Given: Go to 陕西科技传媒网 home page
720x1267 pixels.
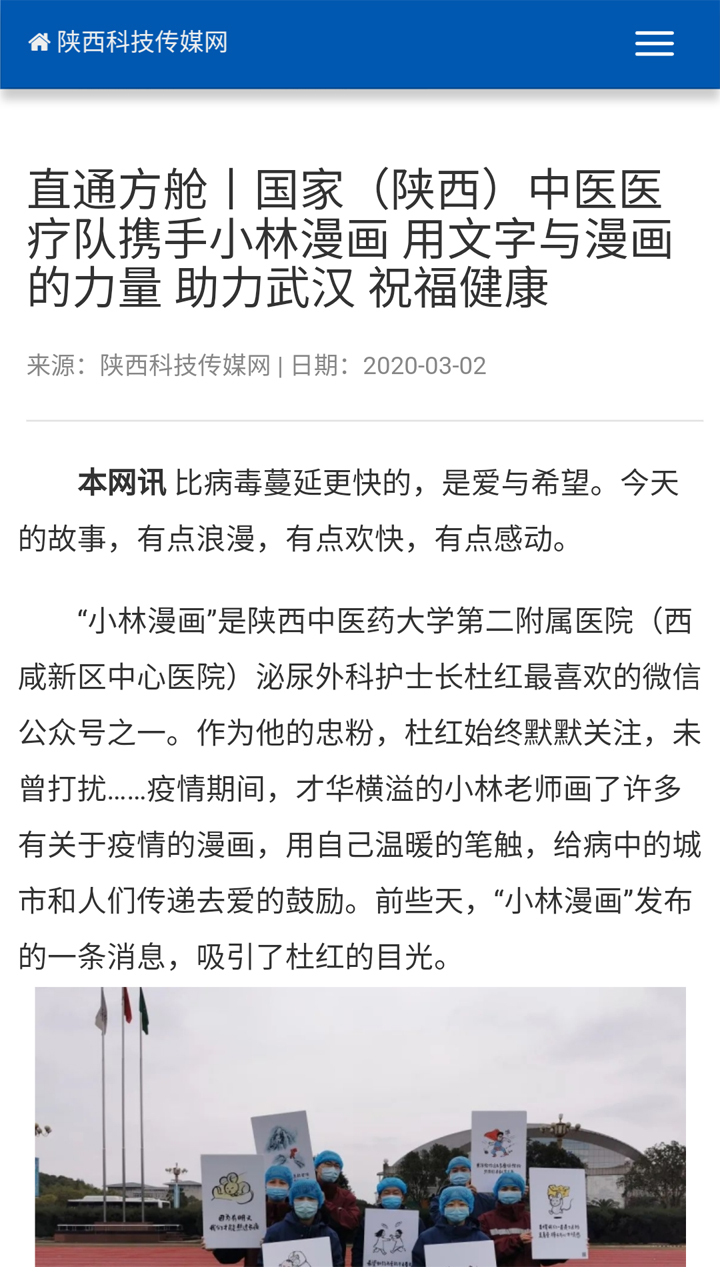Looking at the screenshot, I should [128, 42].
